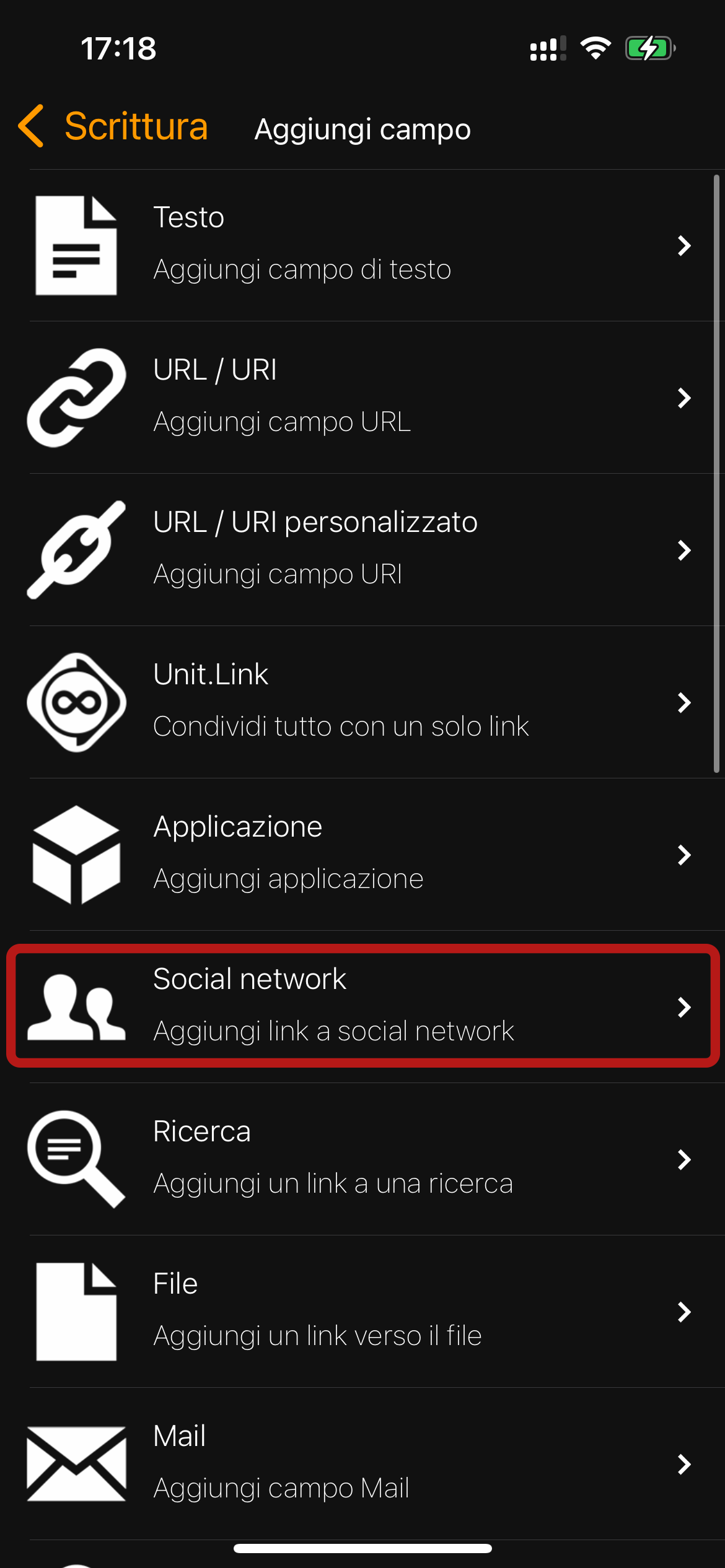Choose URL / URI personalizzato
This screenshot has width=725, height=1568.
362,550
